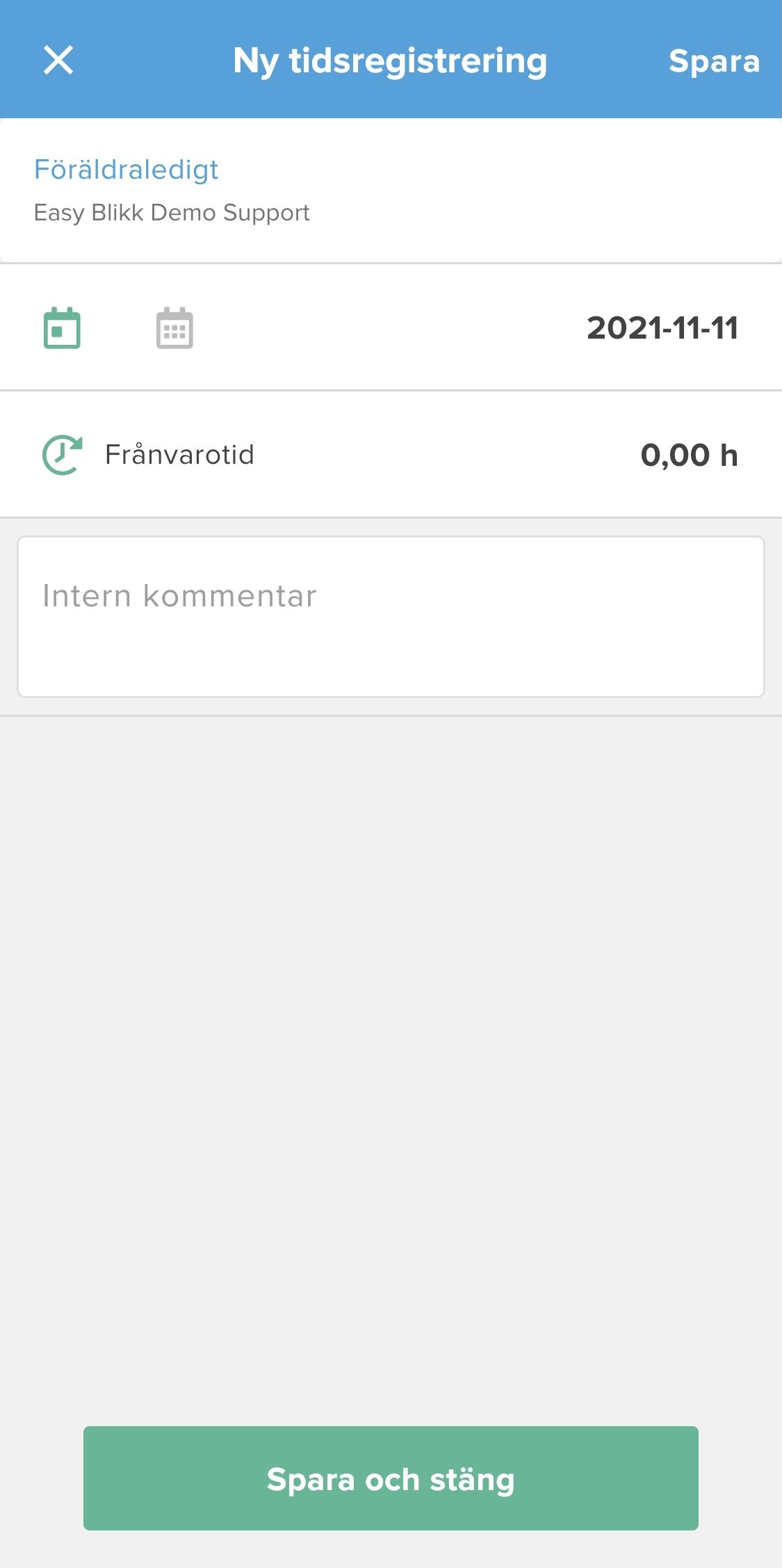Close the new time registration screen
This screenshot has height=1568, width=782.
[58, 60]
